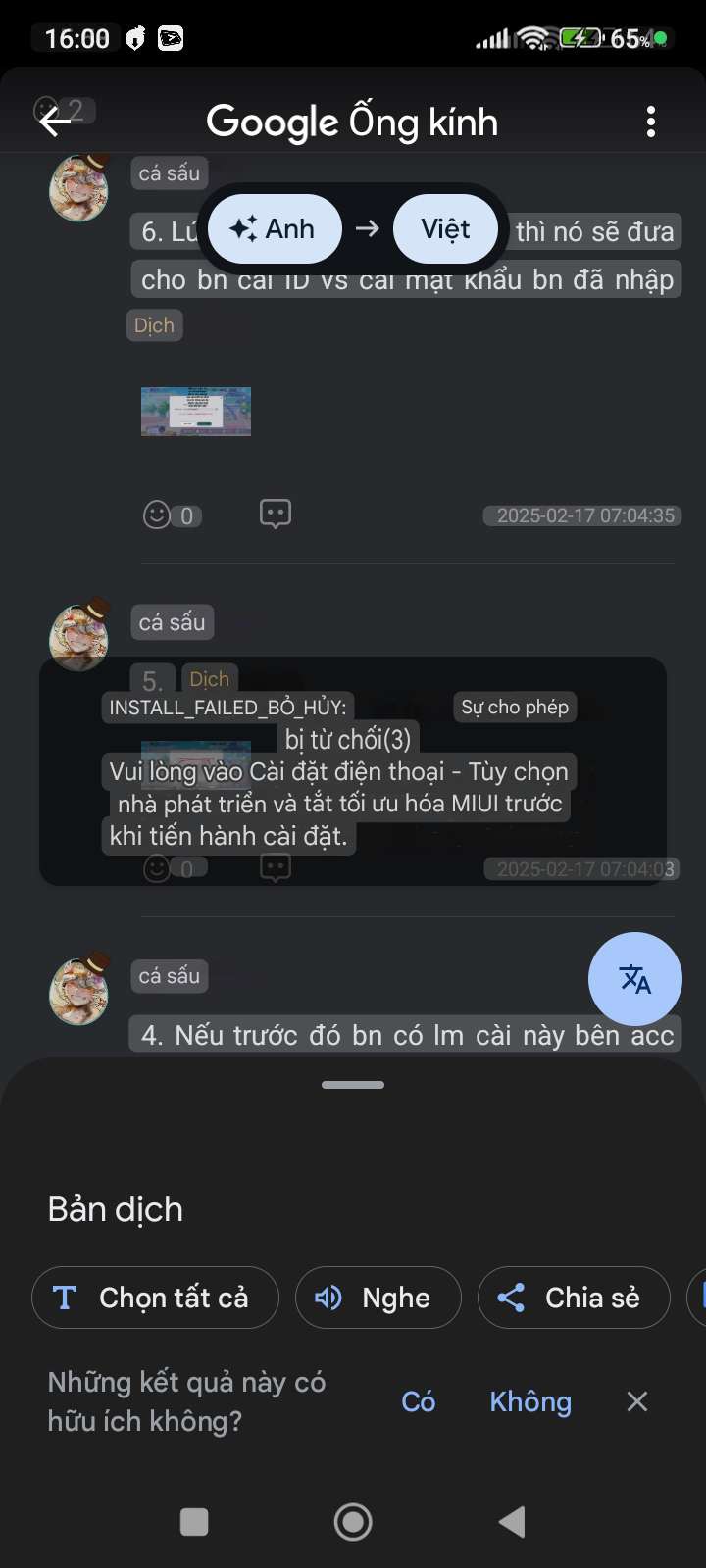Select Chọn tất cả text
This screenshot has height=1568, width=706.
click(155, 1298)
